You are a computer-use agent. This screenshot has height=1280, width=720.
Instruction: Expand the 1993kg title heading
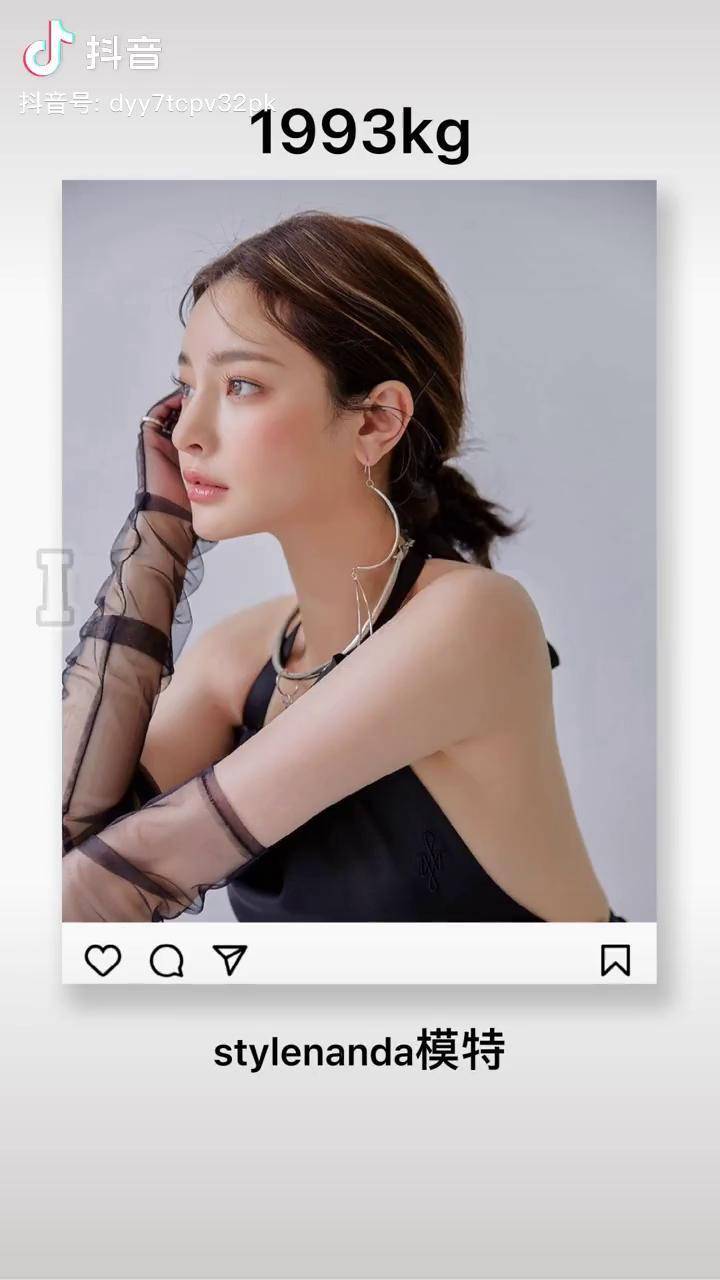pos(360,135)
